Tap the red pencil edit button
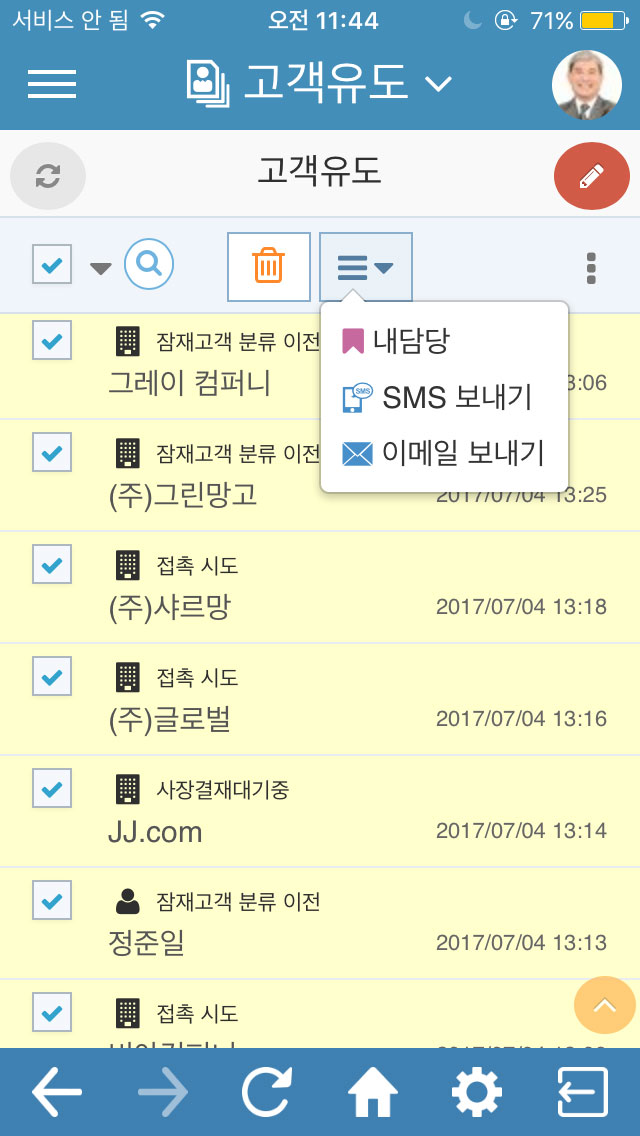 pyautogui.click(x=591, y=176)
